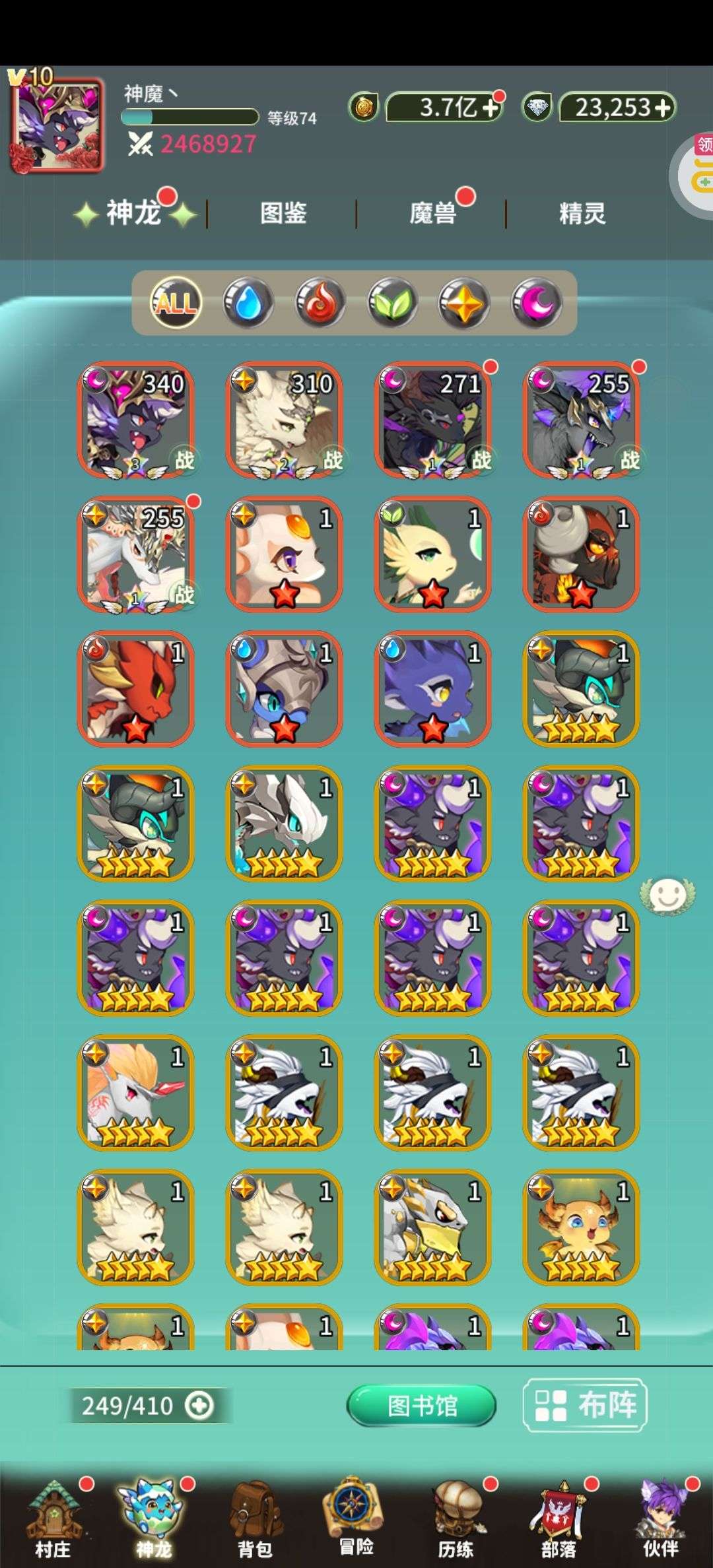Add more diamonds

click(x=663, y=107)
